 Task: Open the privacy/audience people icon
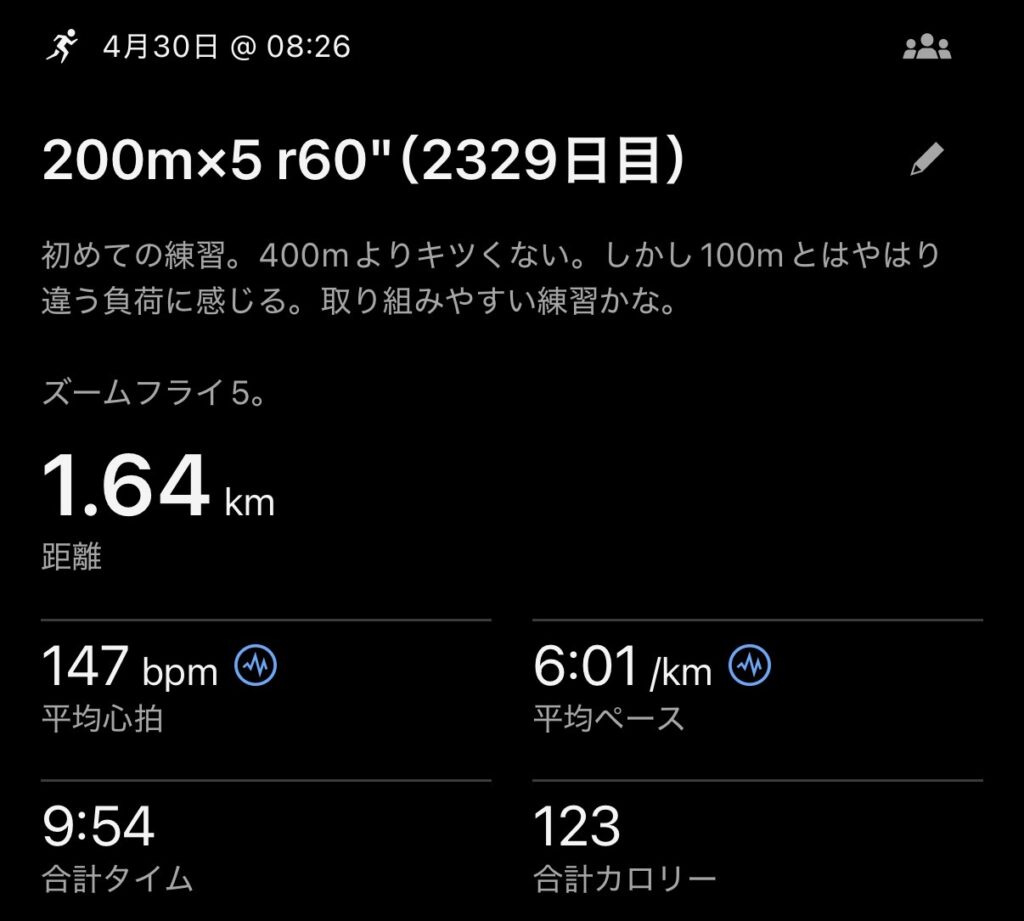(926, 48)
